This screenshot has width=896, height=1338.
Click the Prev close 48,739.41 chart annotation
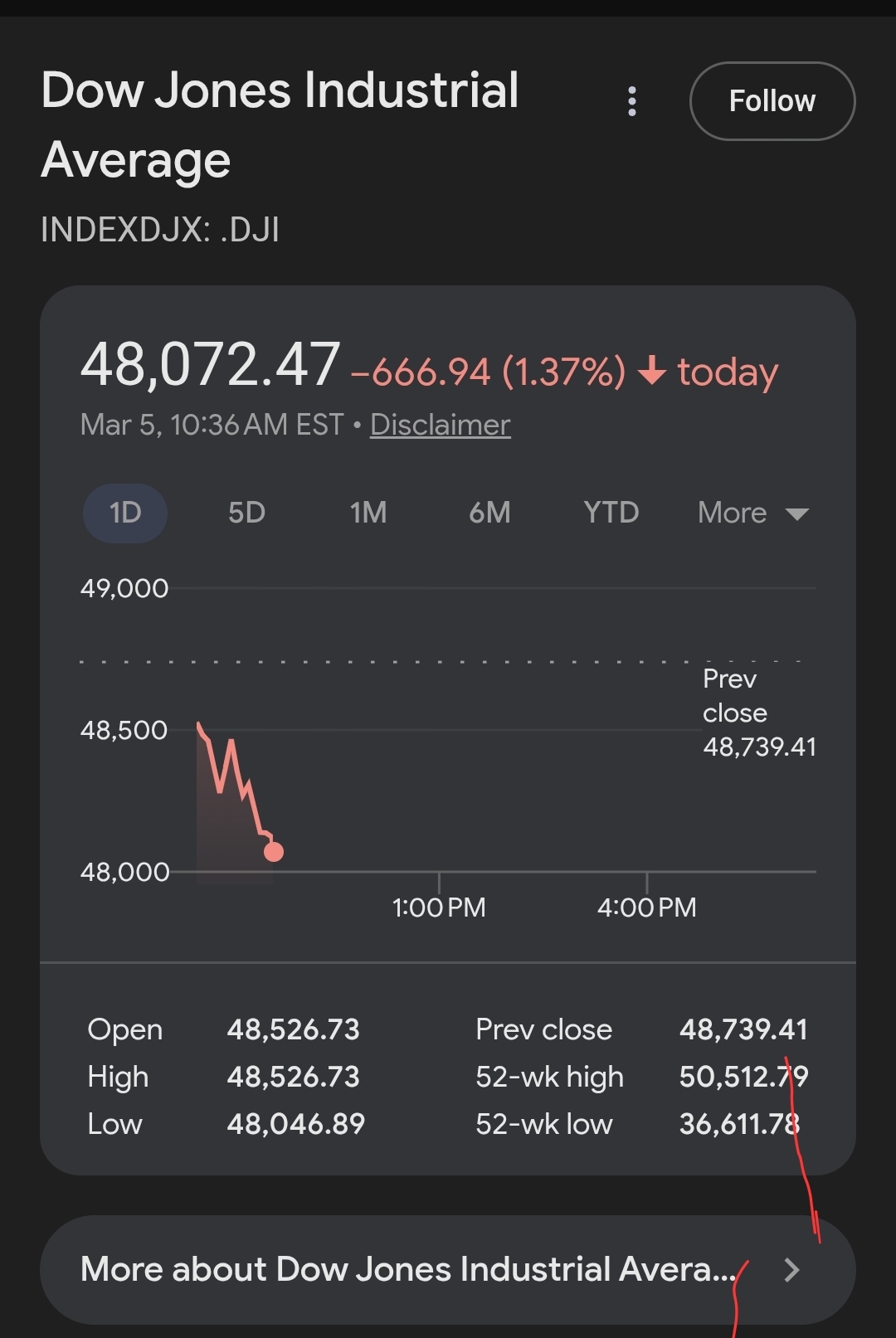point(758,713)
